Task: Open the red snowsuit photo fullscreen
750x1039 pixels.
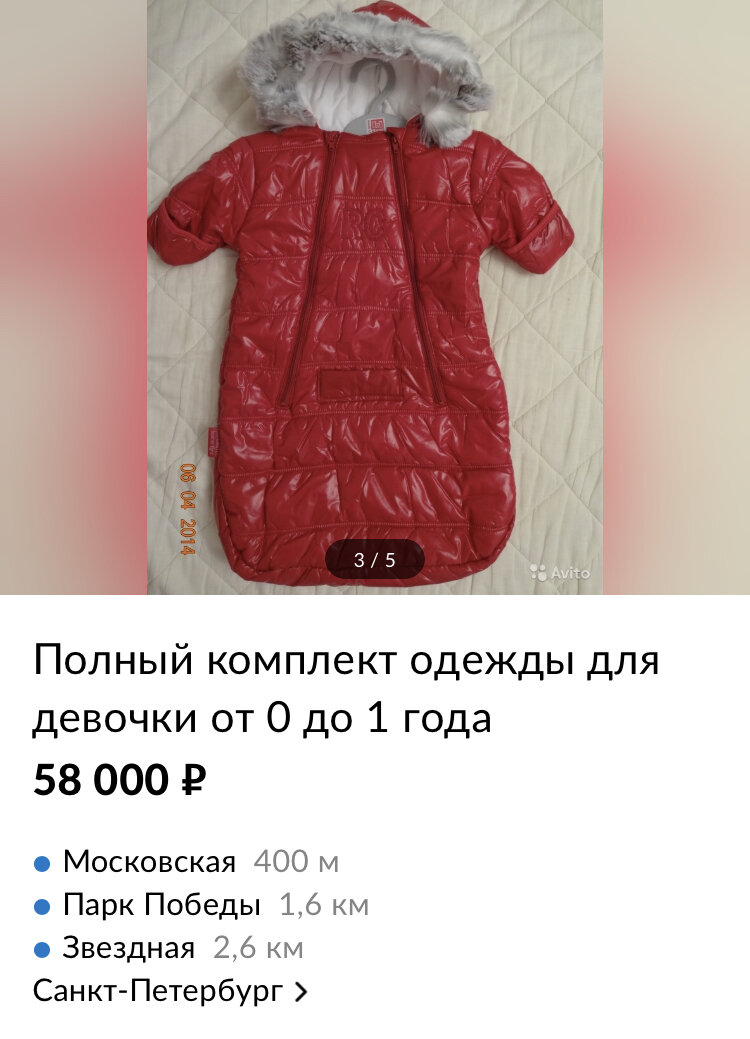Action: tap(375, 300)
